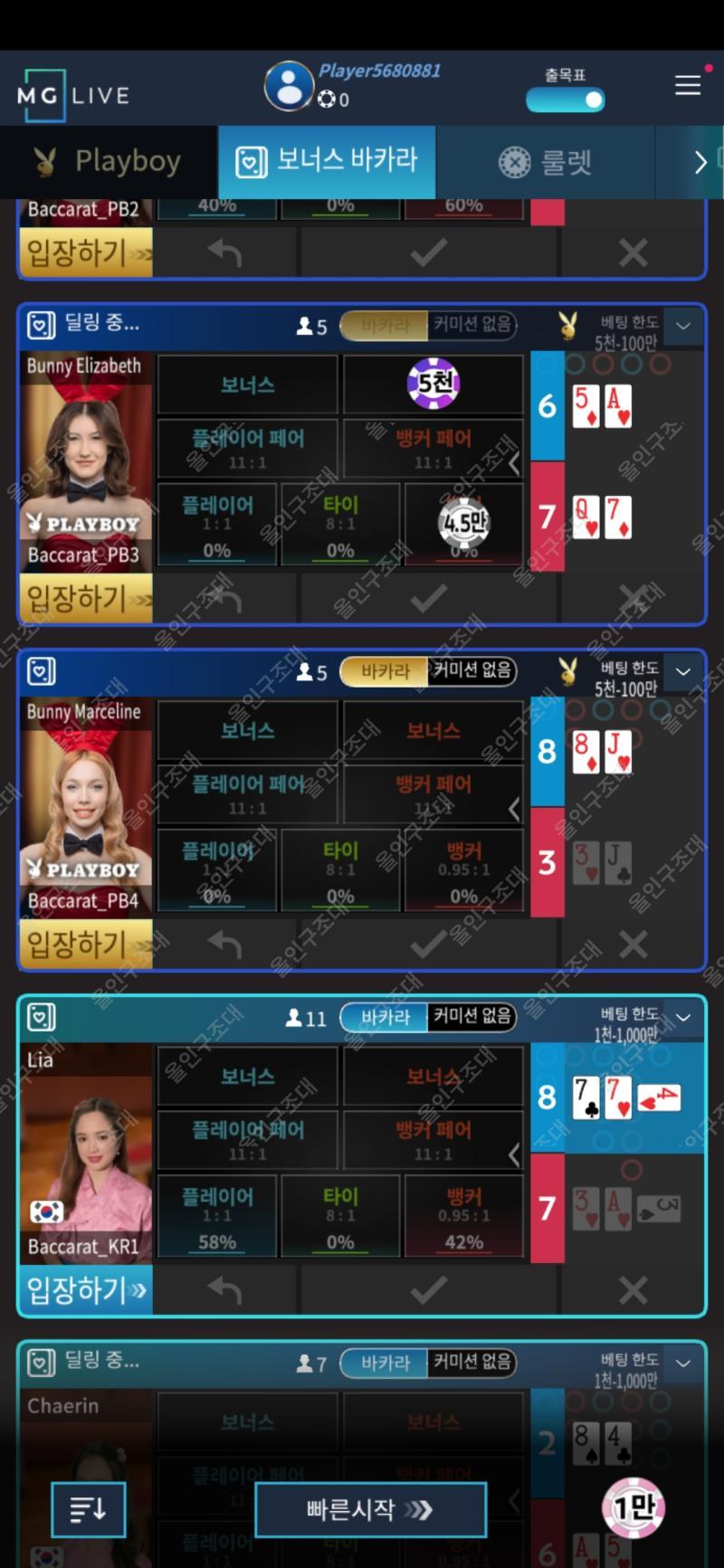
Task: Bet on 타이 in Baccarat_PB4
Action: click(x=340, y=872)
